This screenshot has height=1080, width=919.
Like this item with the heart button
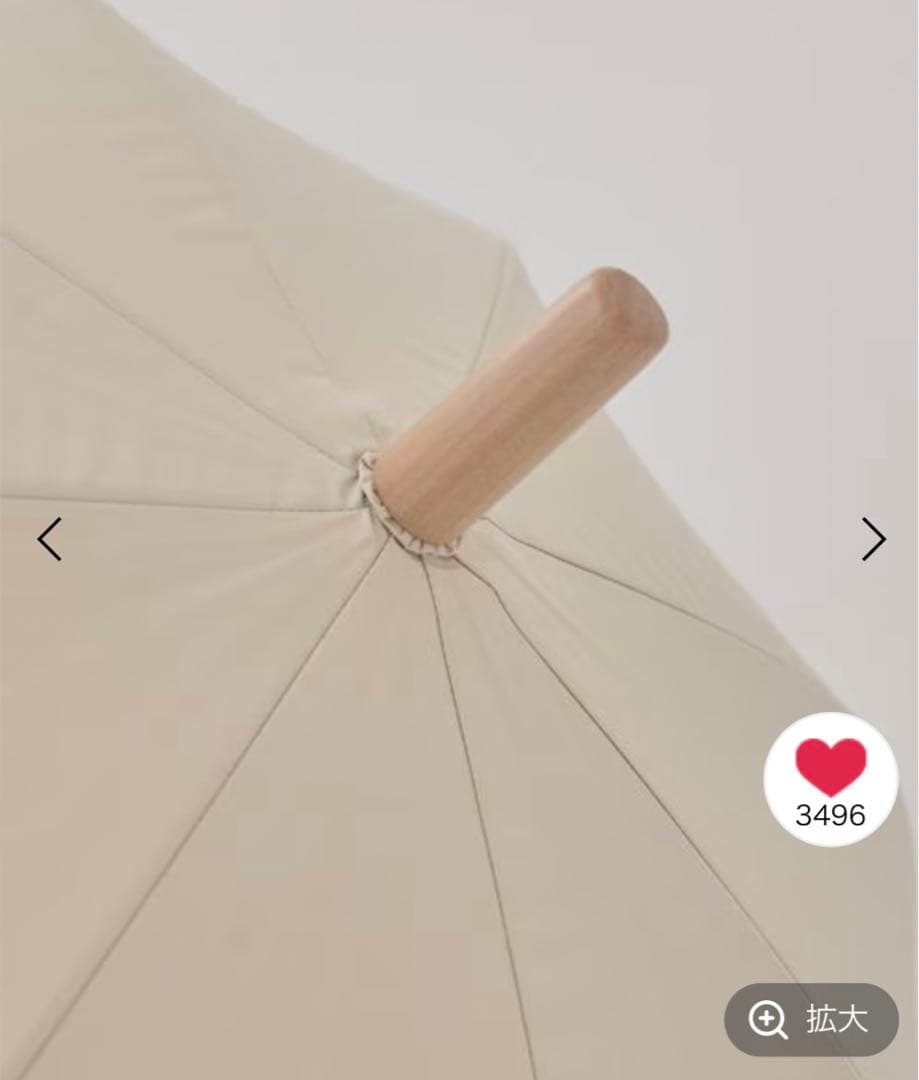tap(830, 778)
